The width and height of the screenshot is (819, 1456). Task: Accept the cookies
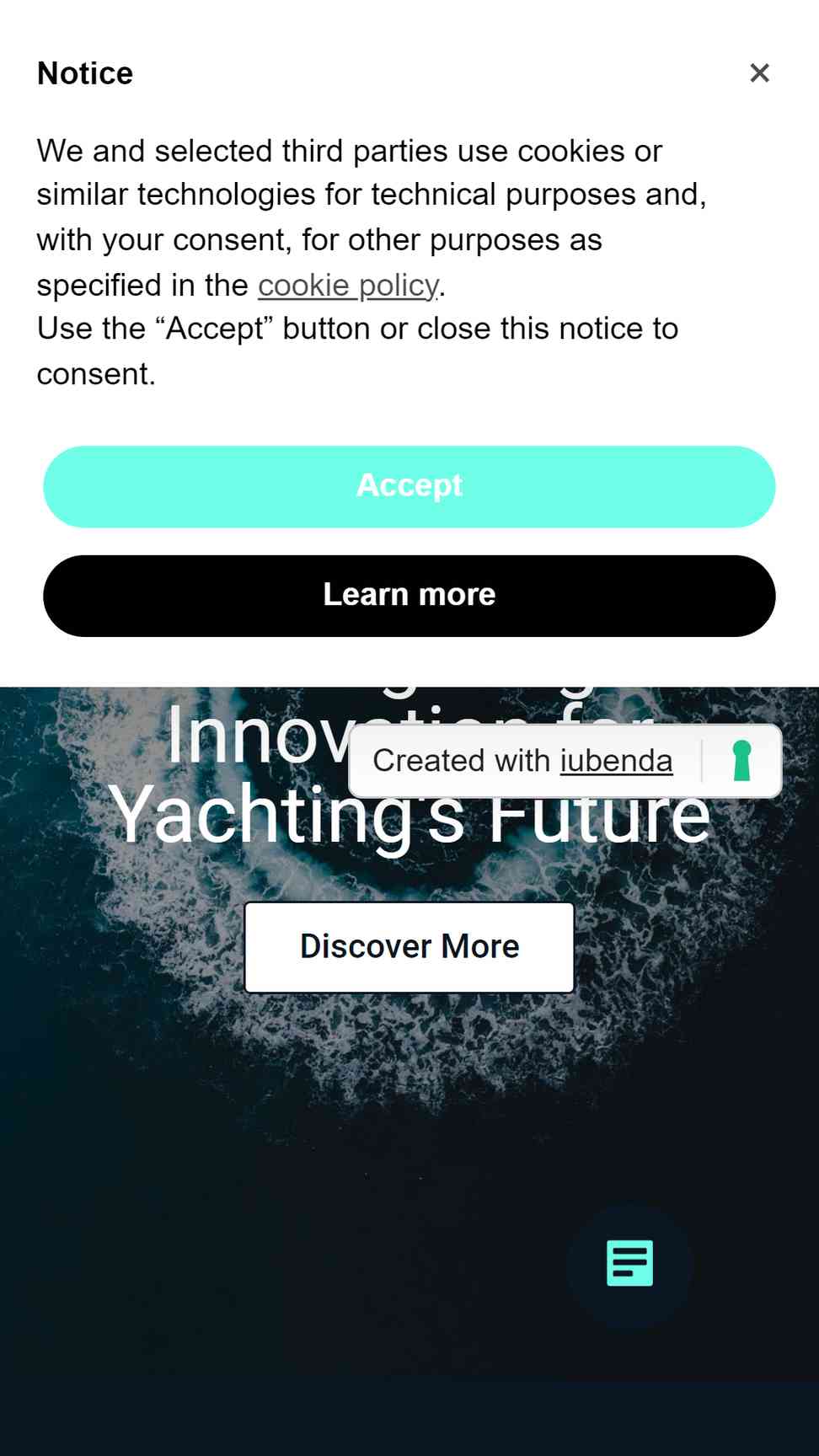point(409,487)
